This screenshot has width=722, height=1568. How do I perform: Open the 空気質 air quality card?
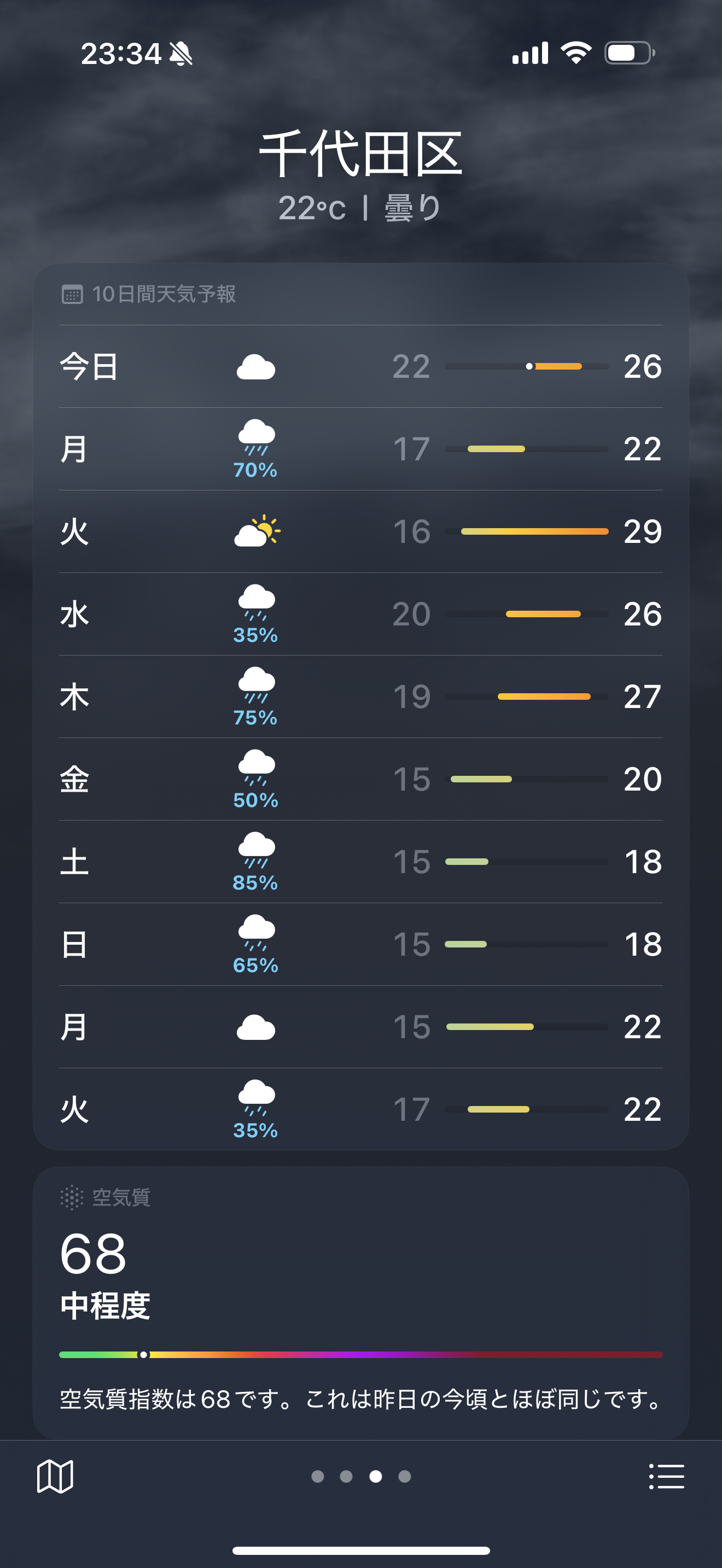[x=361, y=1303]
